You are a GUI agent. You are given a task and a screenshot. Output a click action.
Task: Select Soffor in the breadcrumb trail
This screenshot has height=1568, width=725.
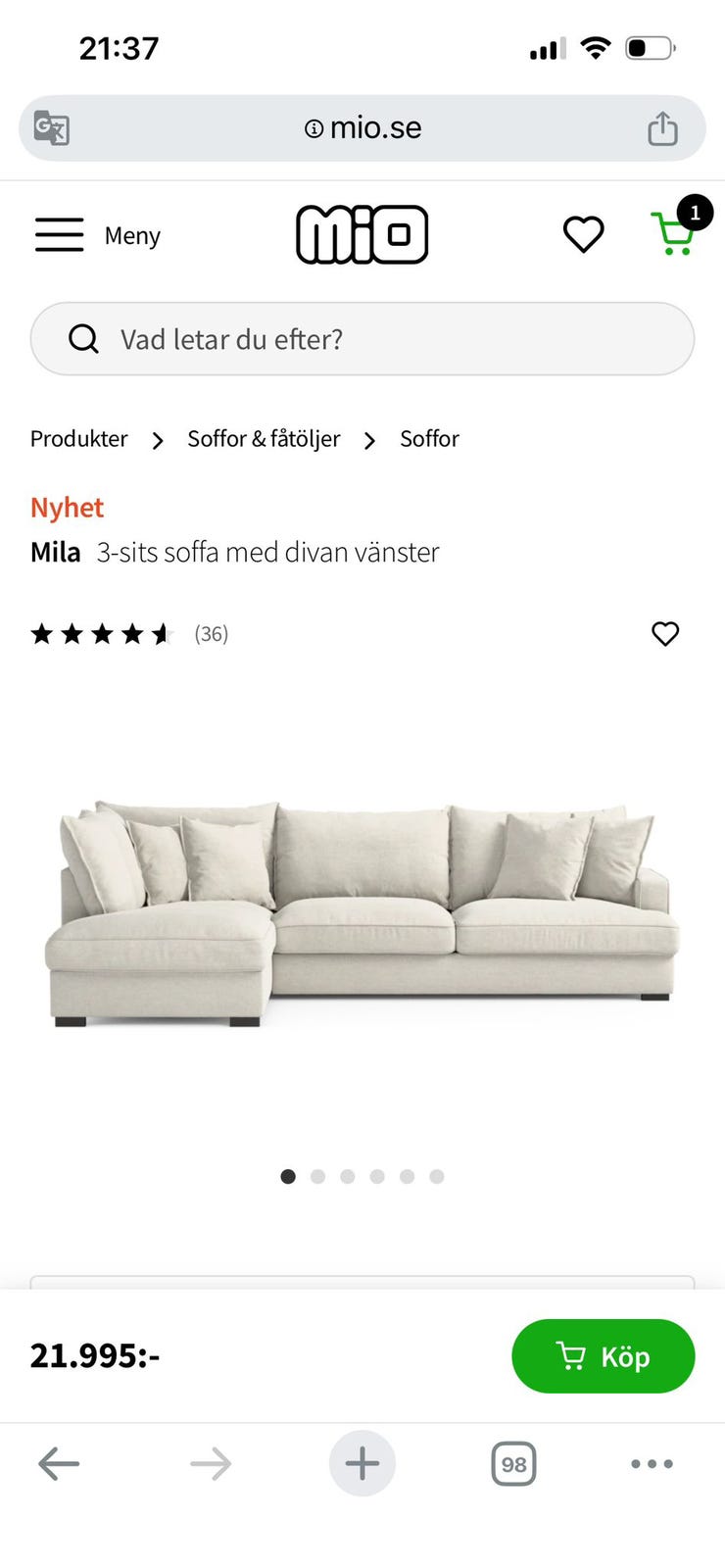[x=428, y=439]
